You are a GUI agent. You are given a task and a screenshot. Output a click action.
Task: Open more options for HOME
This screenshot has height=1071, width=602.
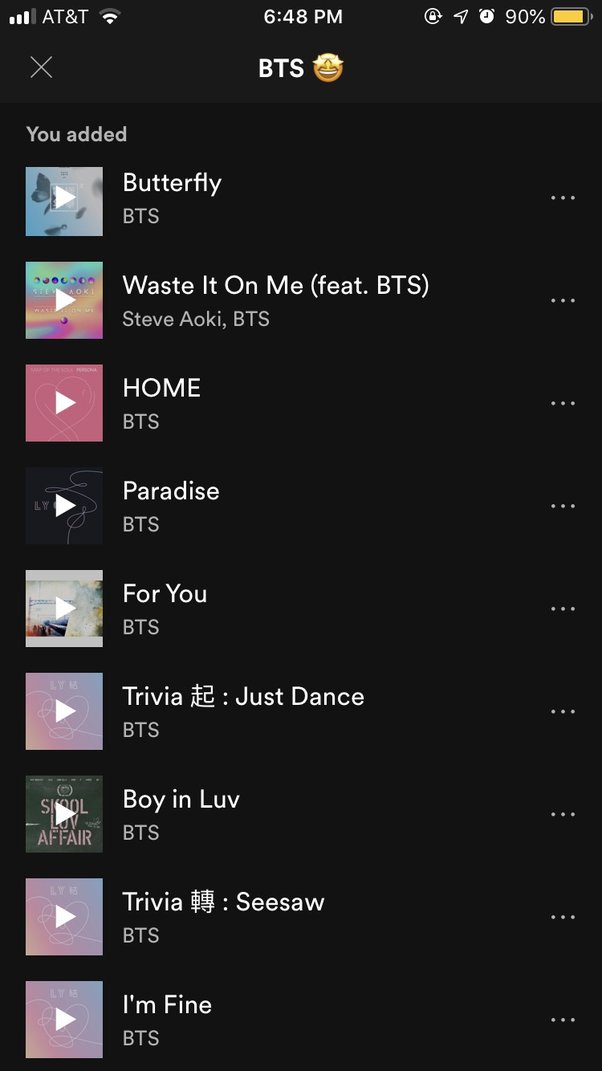[563, 404]
